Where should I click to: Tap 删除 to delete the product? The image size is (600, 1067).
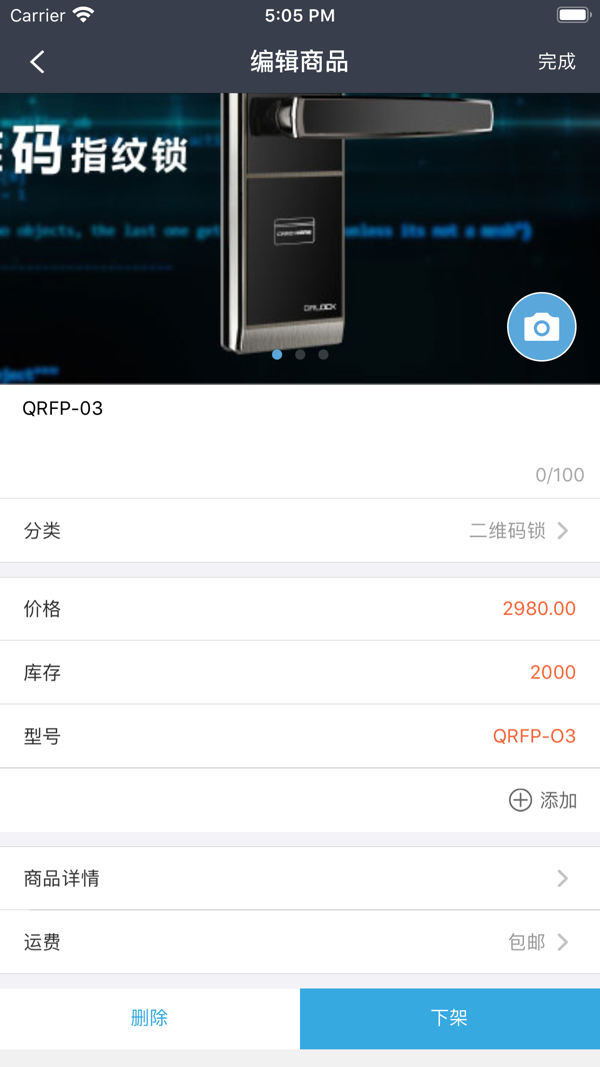click(x=149, y=1018)
